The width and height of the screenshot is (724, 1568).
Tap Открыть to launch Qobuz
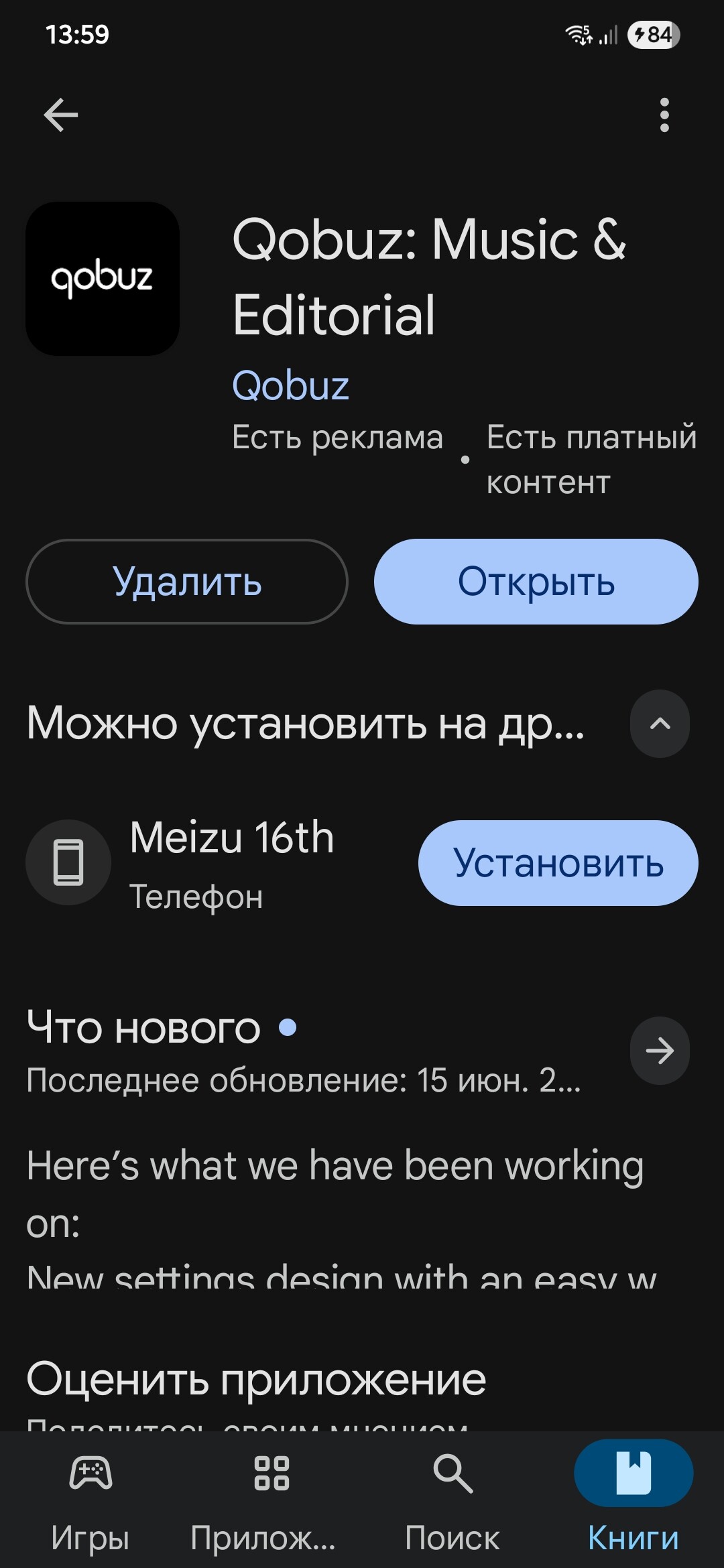[536, 582]
